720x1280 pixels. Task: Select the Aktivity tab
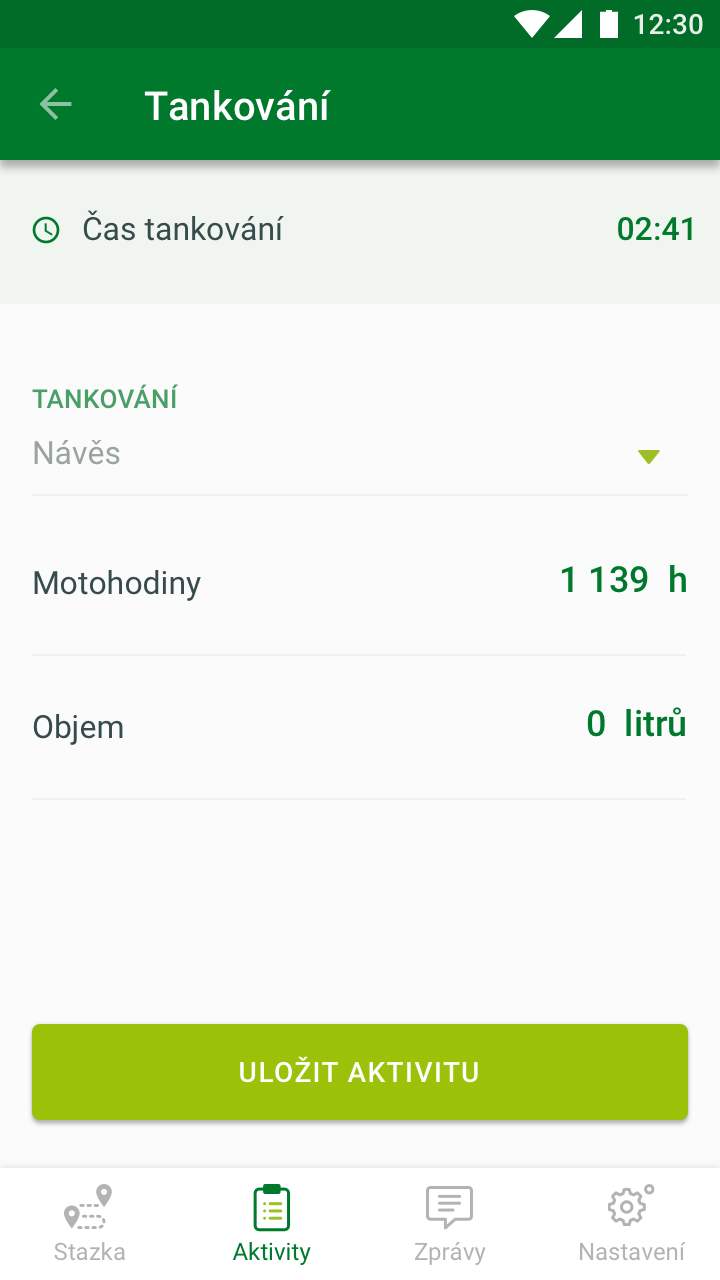[271, 1224]
